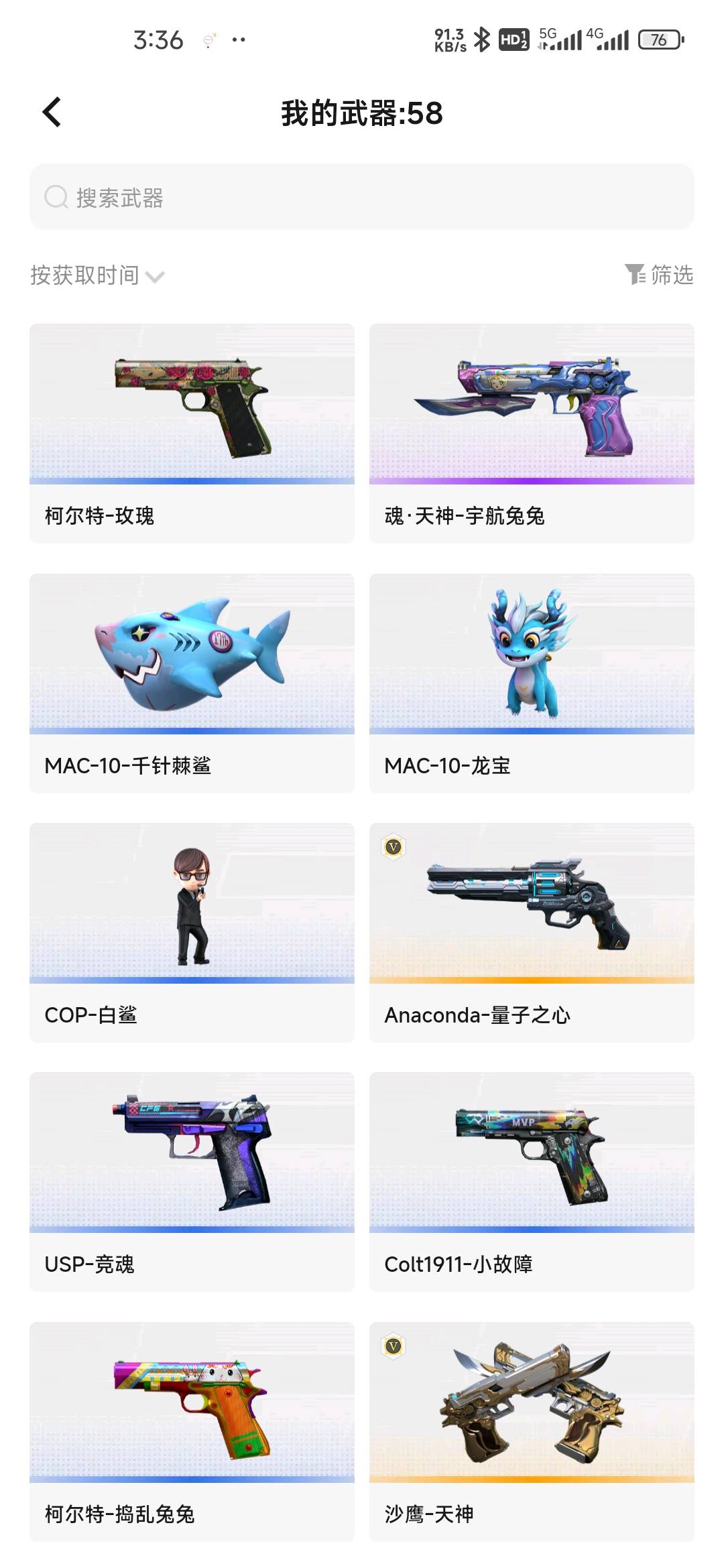Open the MAC-10-龙宝 item

pos(532,682)
